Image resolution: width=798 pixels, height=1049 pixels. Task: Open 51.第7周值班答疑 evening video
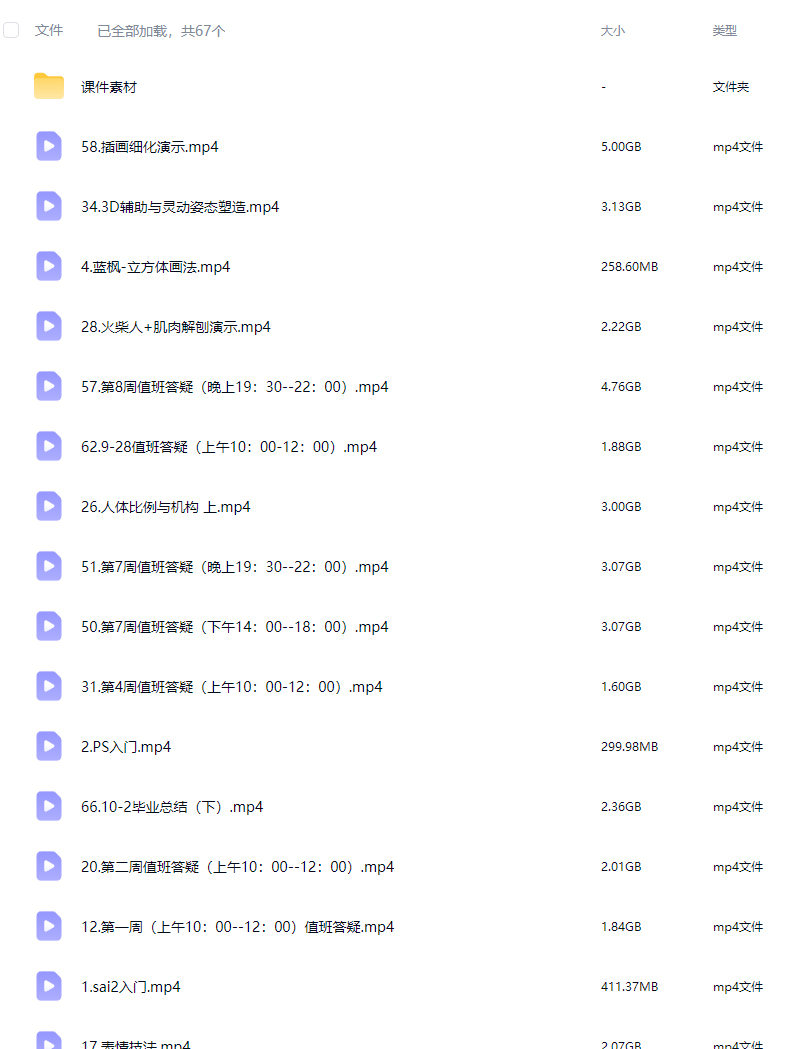(234, 567)
